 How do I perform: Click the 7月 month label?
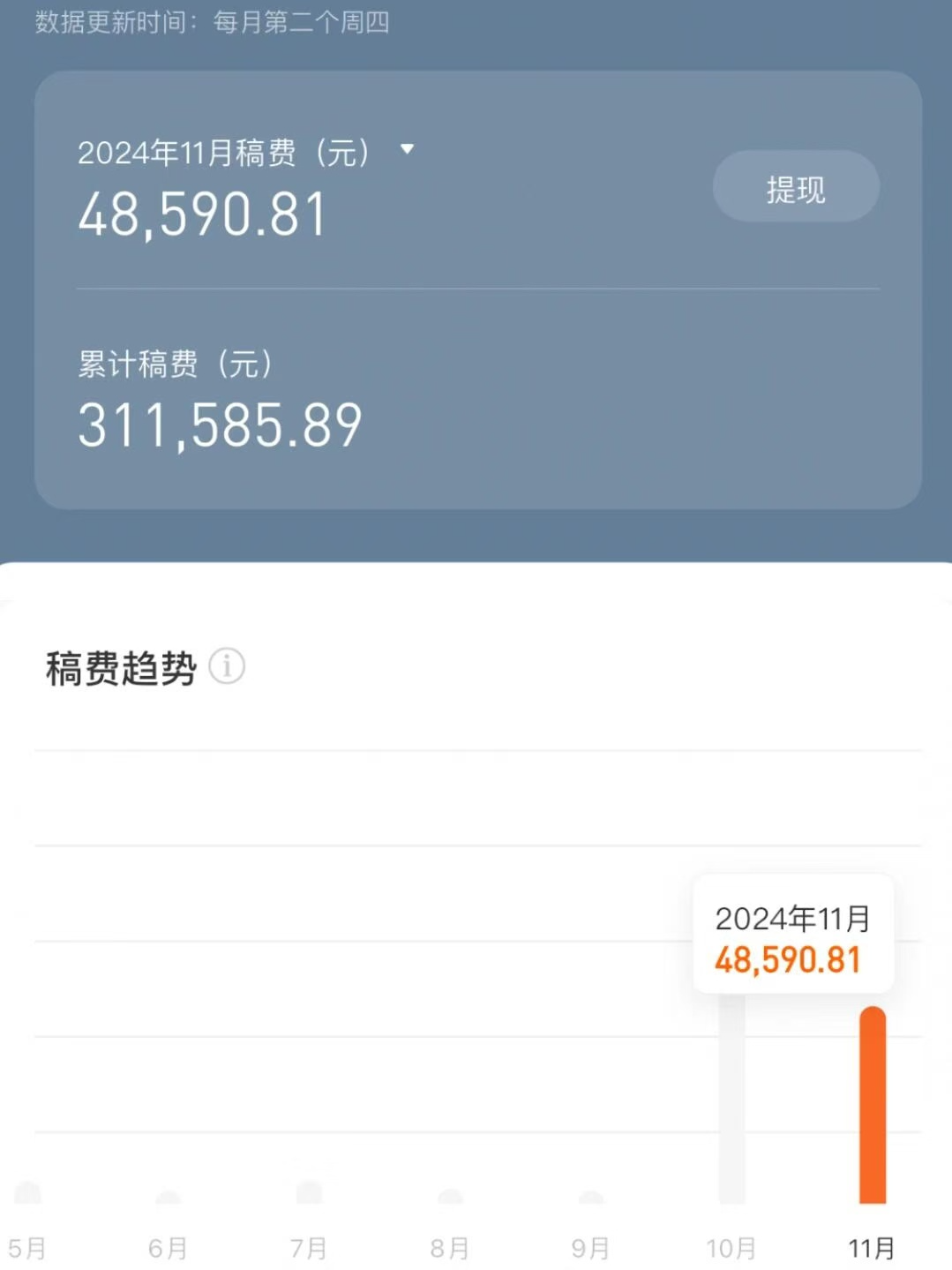pos(310,1248)
